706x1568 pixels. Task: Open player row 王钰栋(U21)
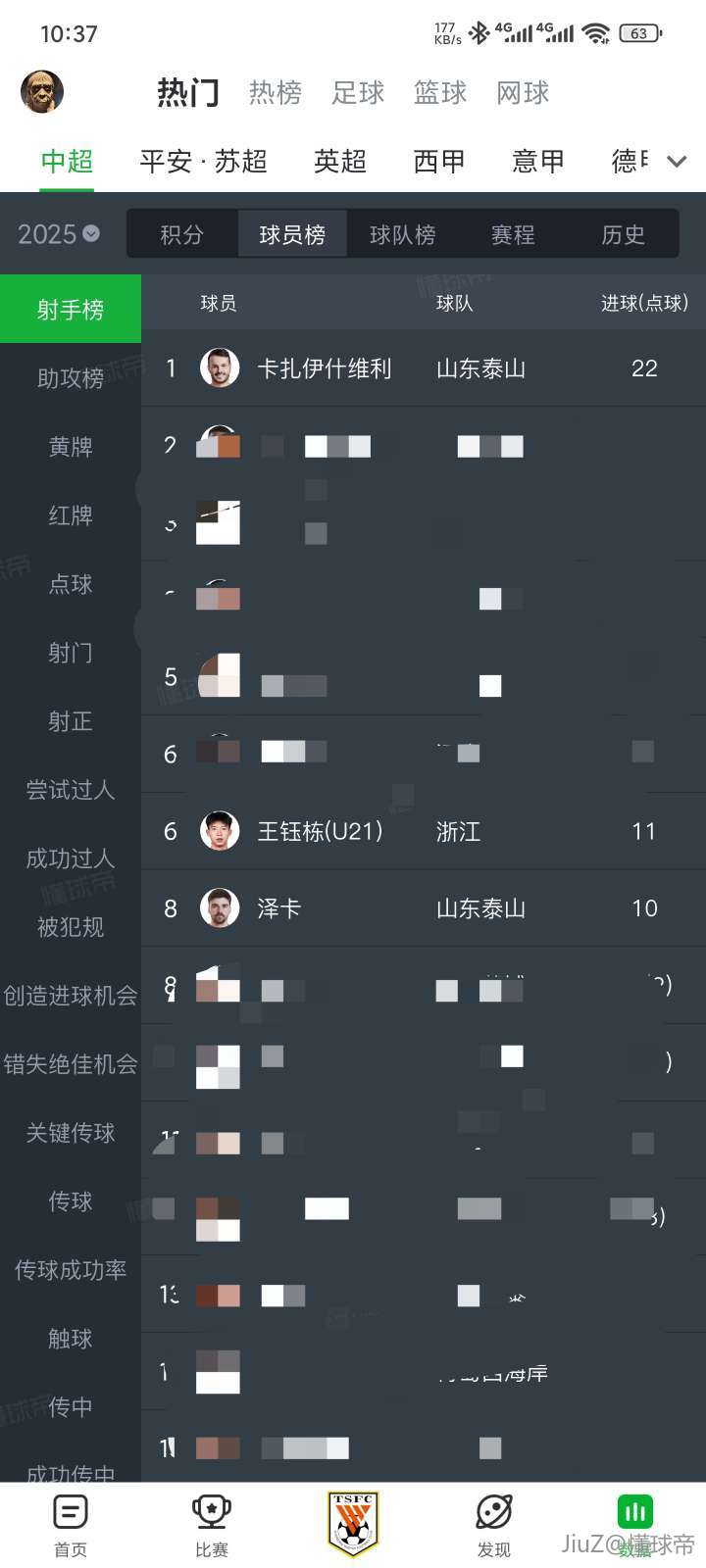(x=424, y=831)
